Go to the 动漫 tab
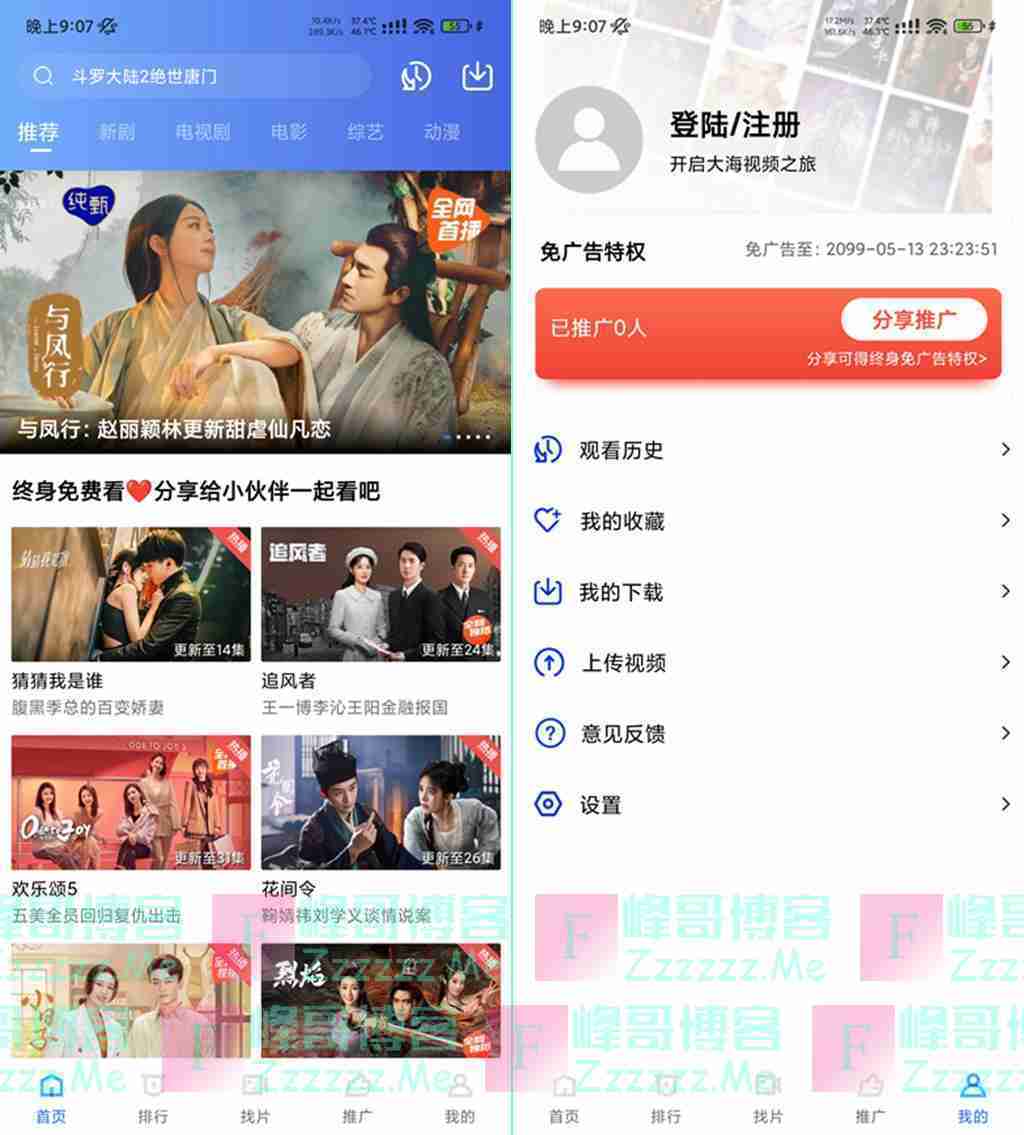This screenshot has width=1024, height=1135. [x=441, y=132]
